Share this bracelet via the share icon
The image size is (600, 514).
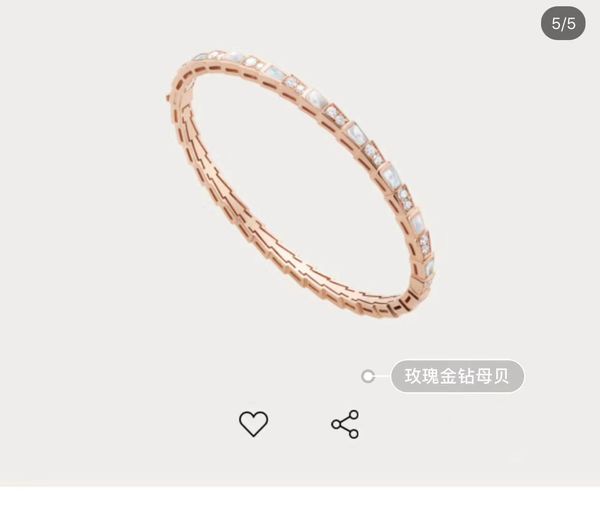pos(345,424)
